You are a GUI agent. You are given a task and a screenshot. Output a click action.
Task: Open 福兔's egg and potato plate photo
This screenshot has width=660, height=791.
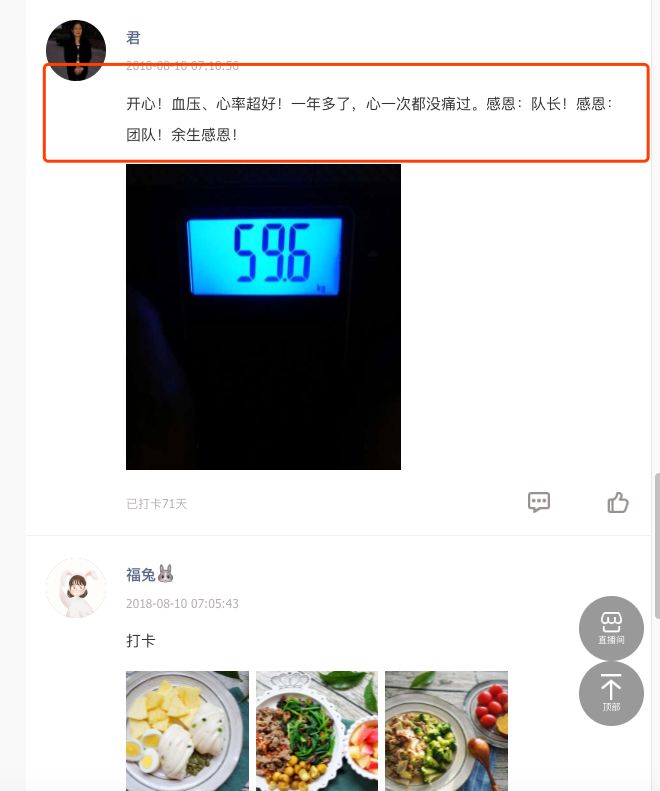coord(187,730)
